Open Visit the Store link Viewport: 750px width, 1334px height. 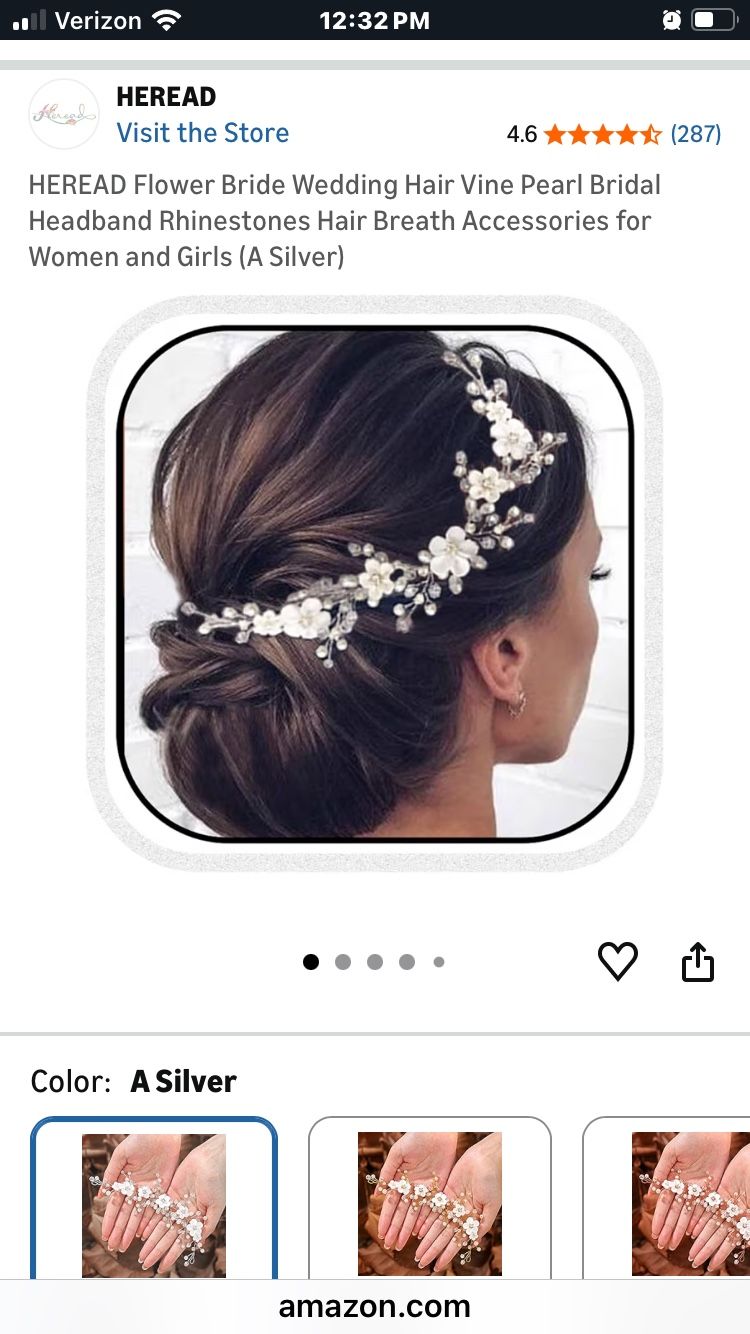[x=203, y=133]
